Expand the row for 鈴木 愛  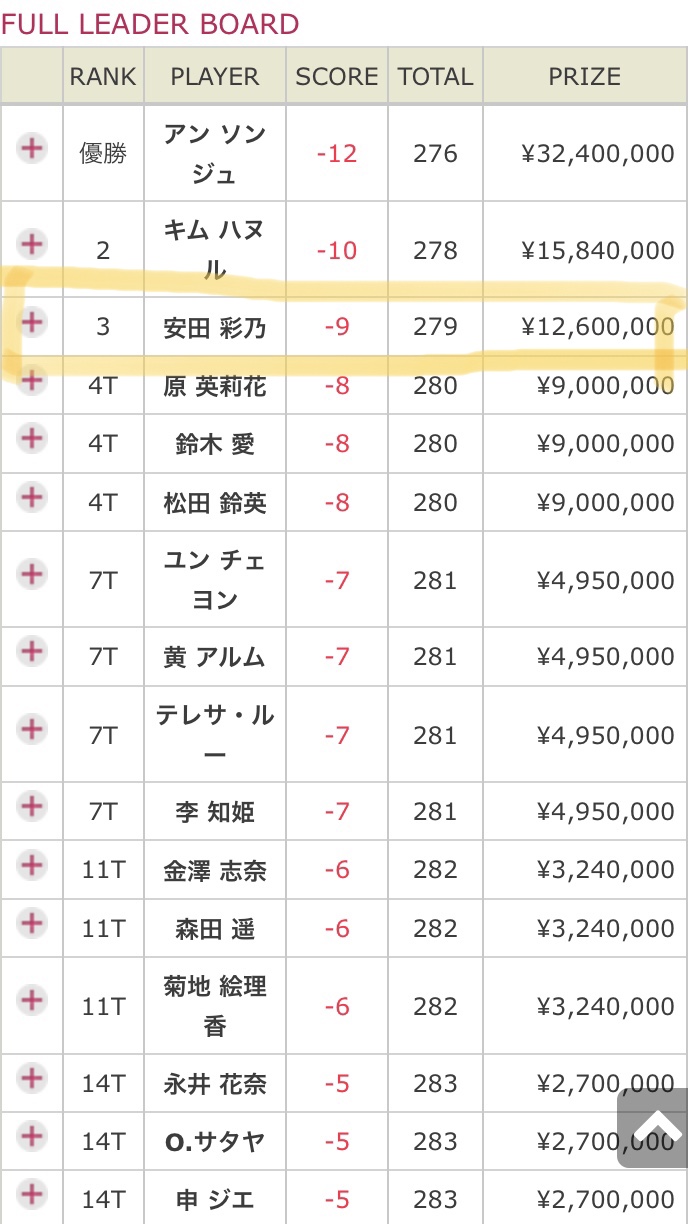32,437
